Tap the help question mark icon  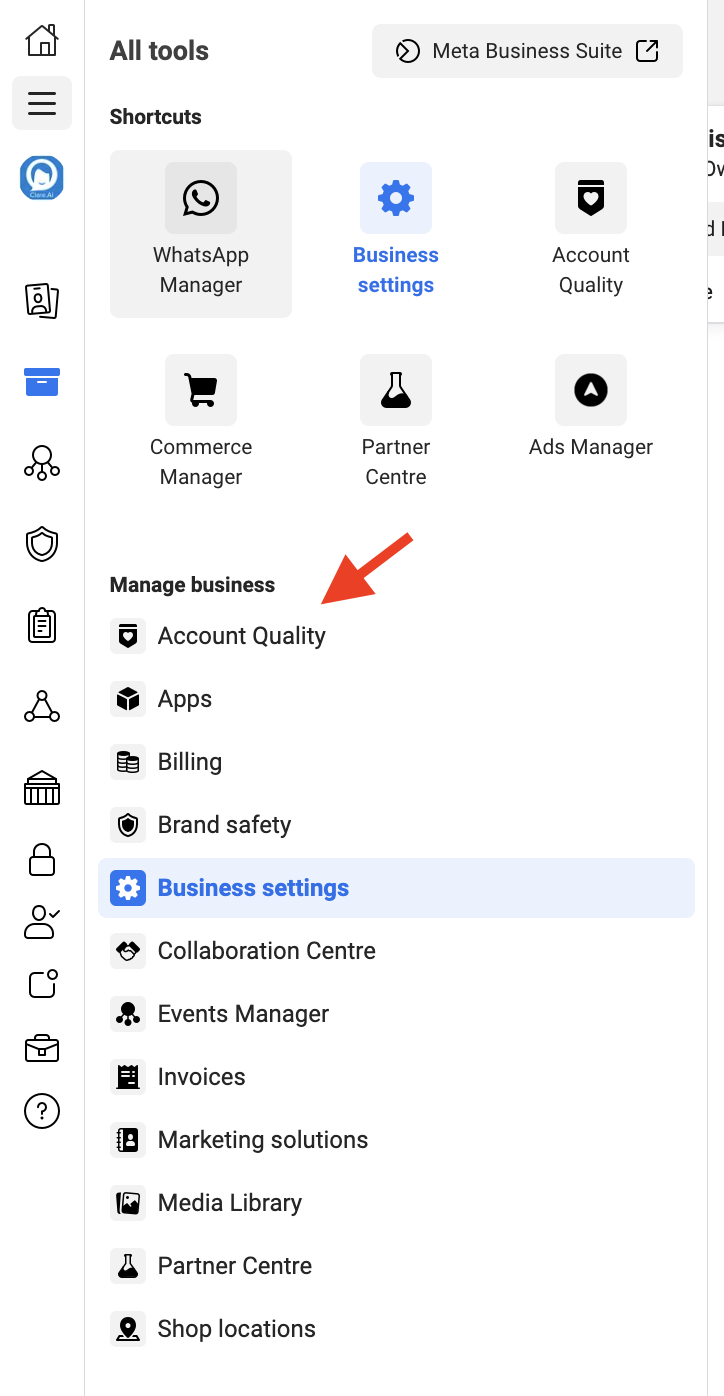(42, 1111)
